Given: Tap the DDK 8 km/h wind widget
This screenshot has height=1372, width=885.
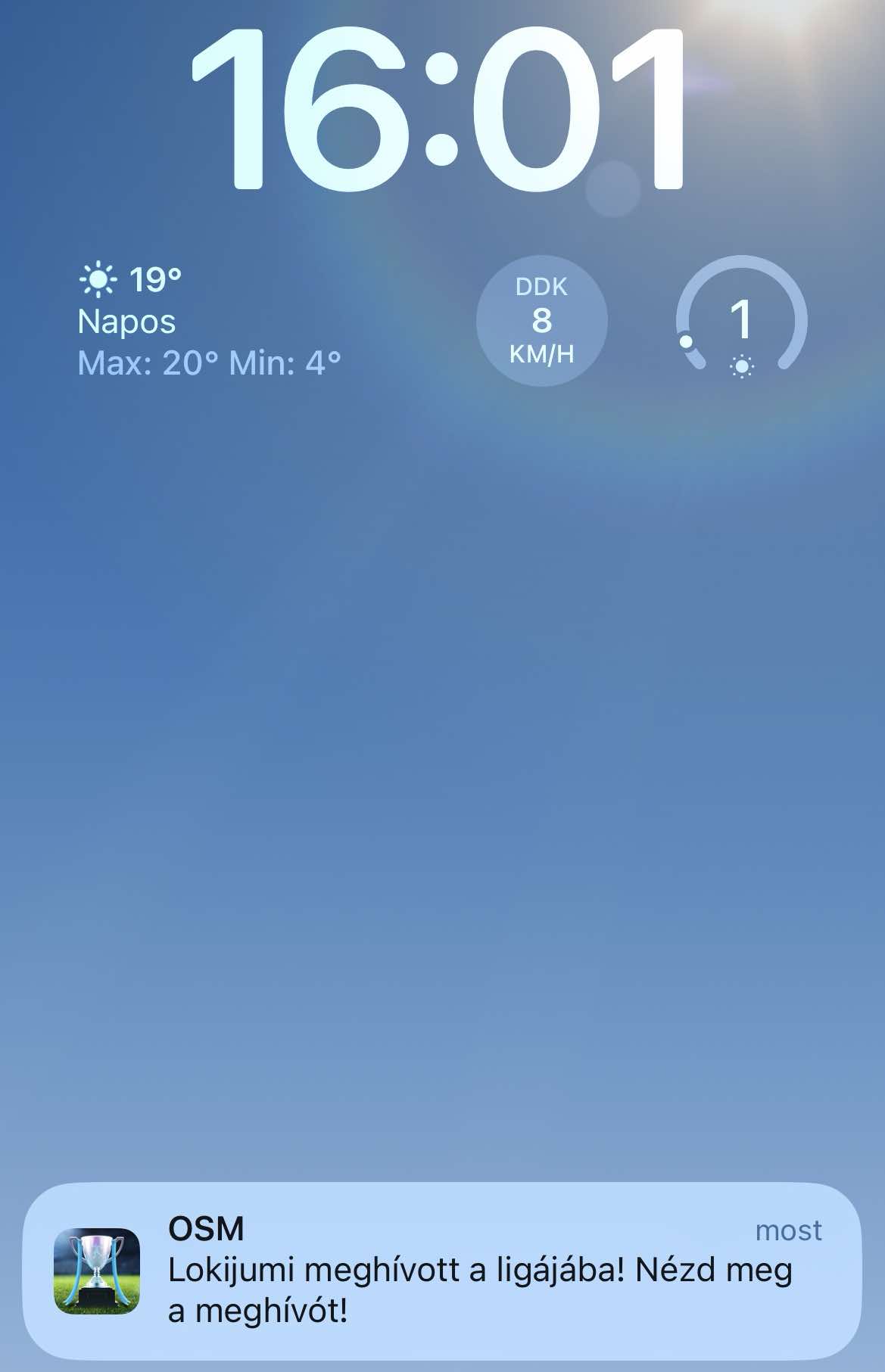Looking at the screenshot, I should pos(541,321).
